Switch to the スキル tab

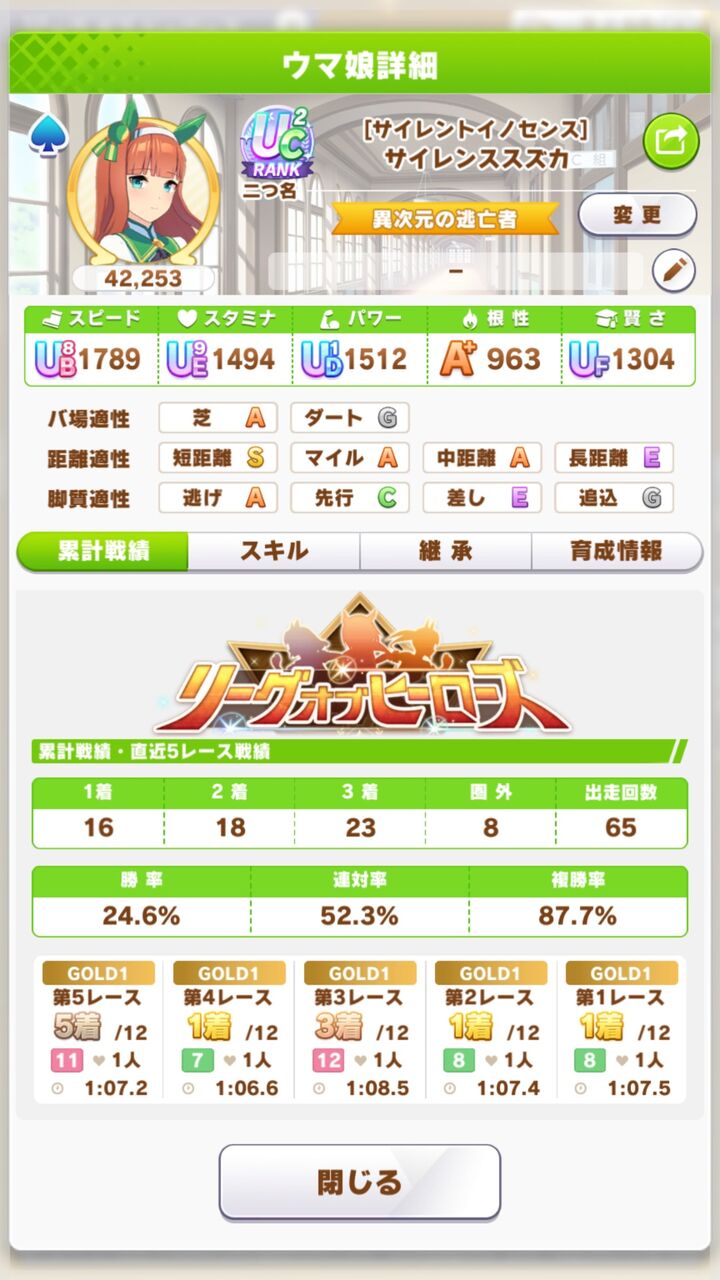click(x=274, y=551)
